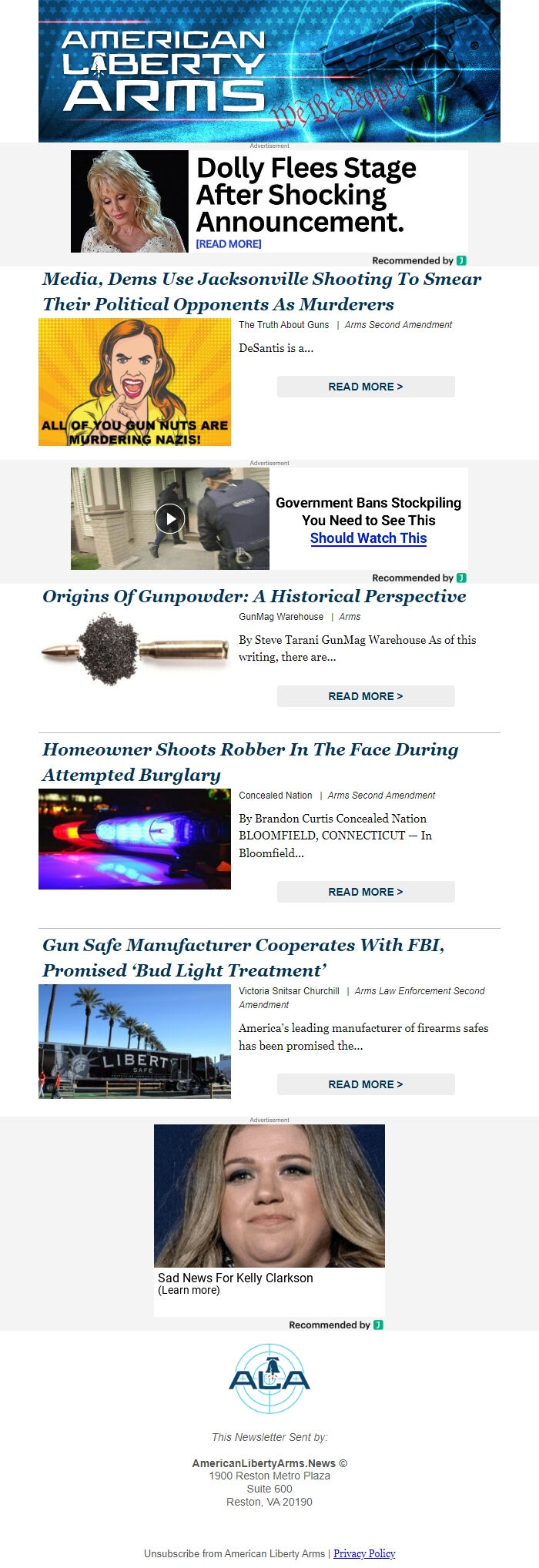Tap READ MORE for the Concealed Nation article
539x1568 pixels.
point(366,892)
